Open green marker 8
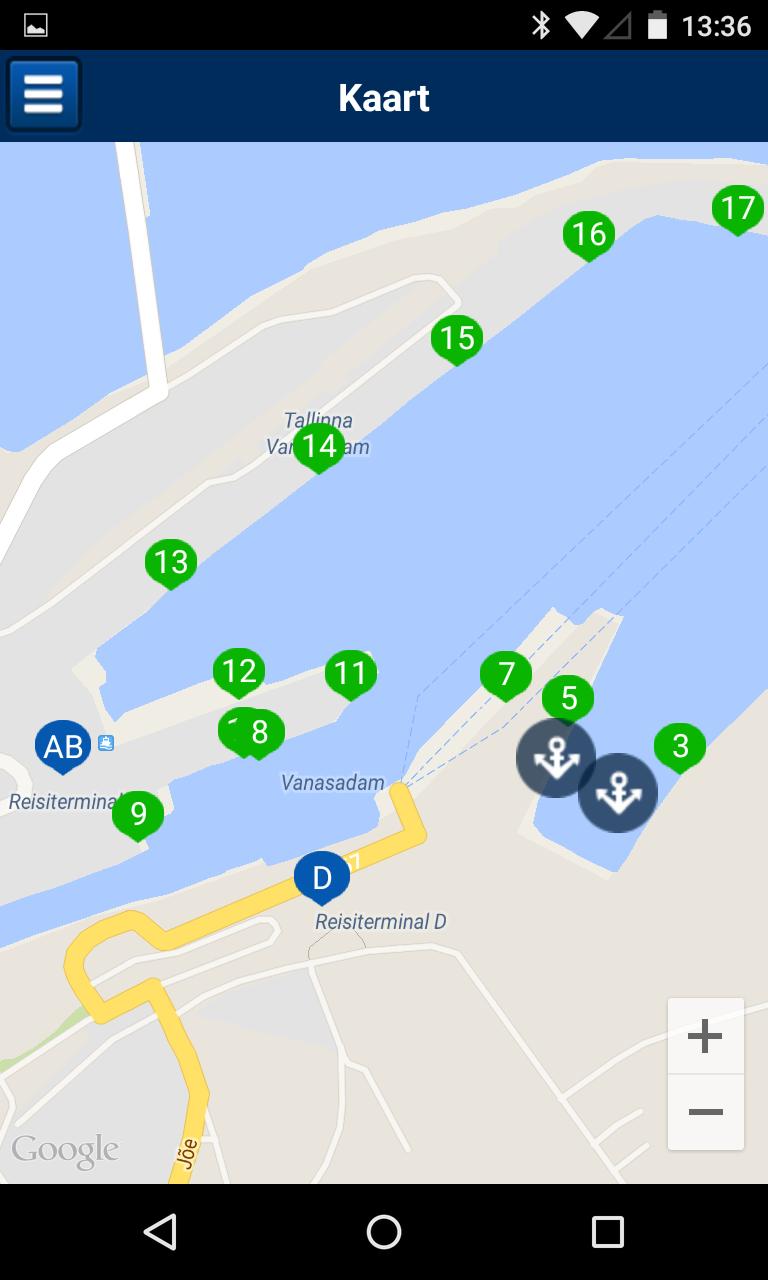This screenshot has width=768, height=1280. pyautogui.click(x=262, y=733)
